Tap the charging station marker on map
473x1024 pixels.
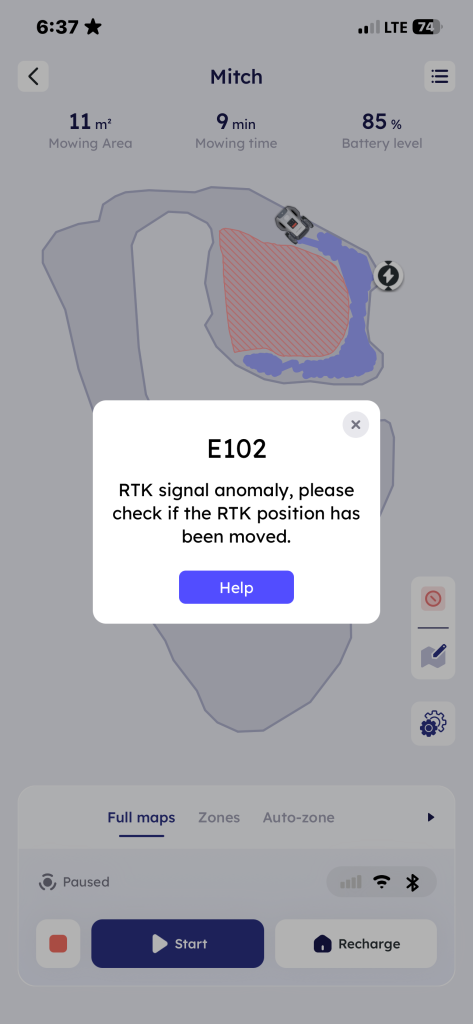pyautogui.click(x=388, y=276)
